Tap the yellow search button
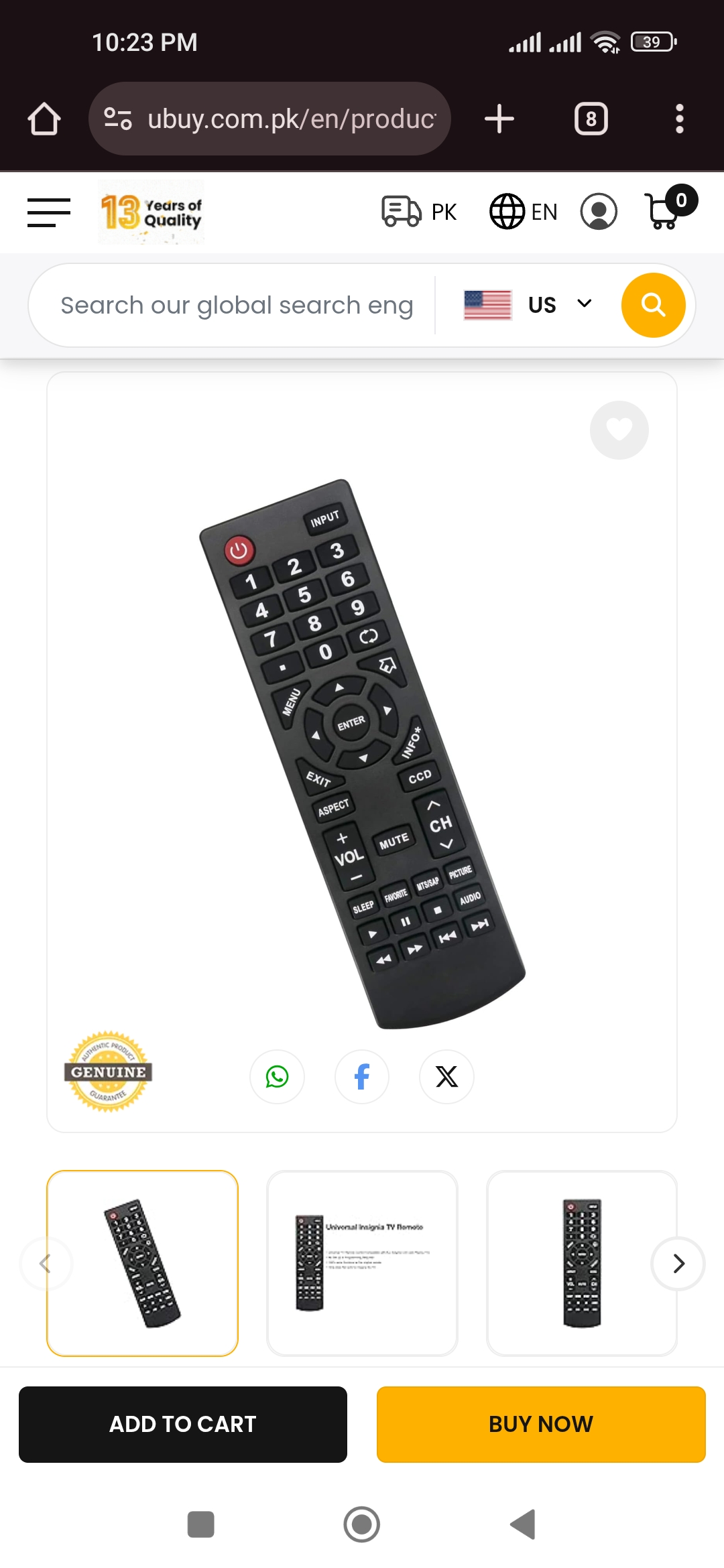This screenshot has width=724, height=1568. 653,305
